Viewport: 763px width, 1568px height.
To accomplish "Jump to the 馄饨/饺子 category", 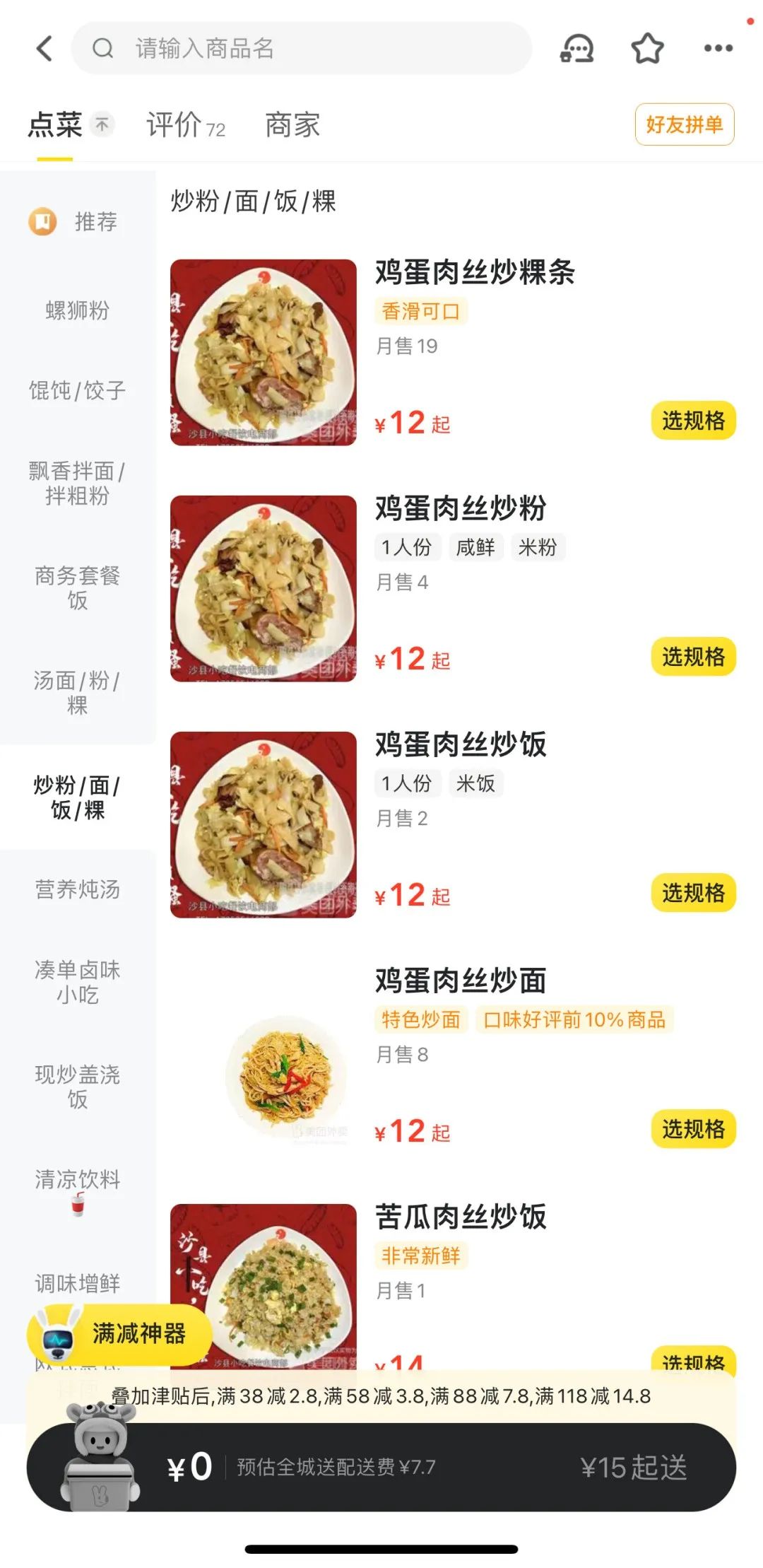I will pyautogui.click(x=77, y=390).
